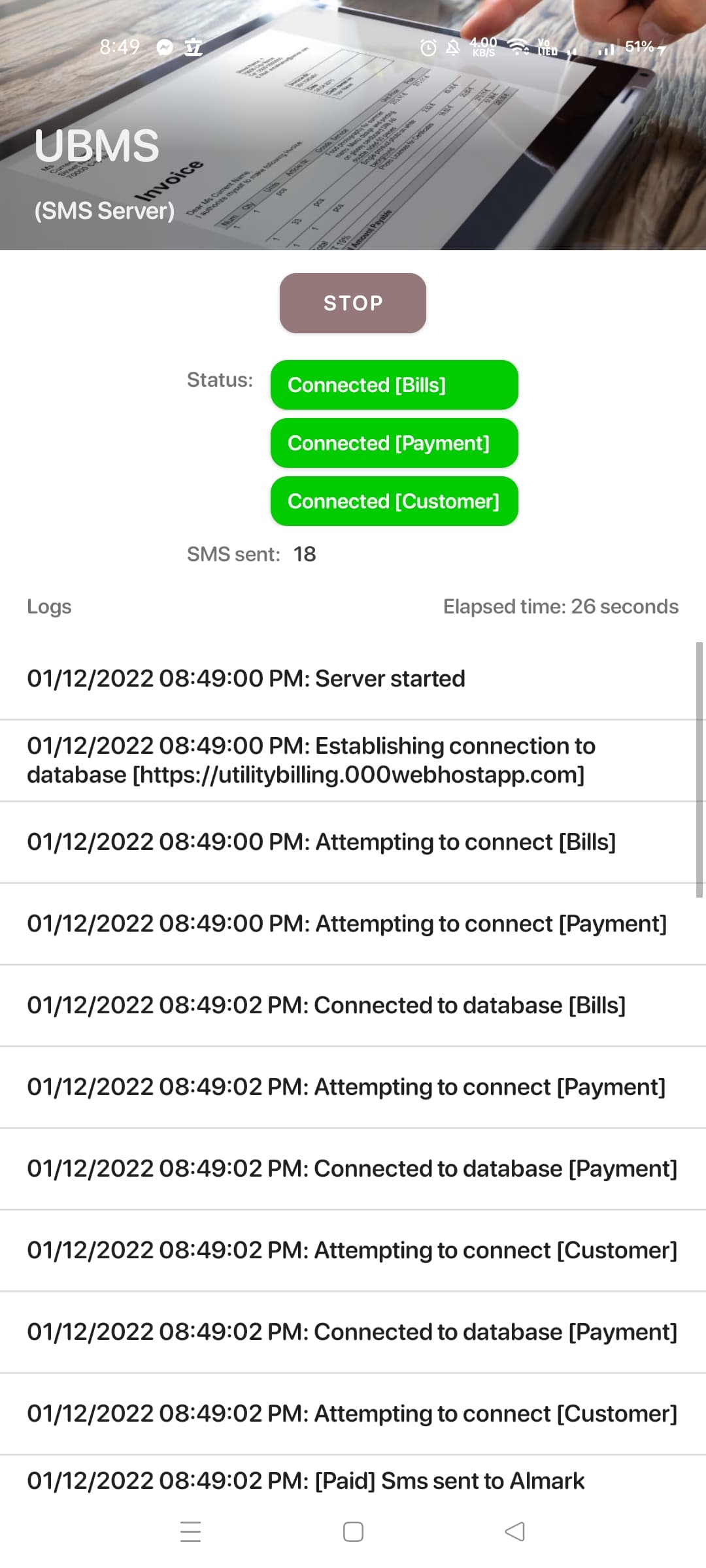
Task: Tap the cellular signal strength bars
Action: pos(608,48)
